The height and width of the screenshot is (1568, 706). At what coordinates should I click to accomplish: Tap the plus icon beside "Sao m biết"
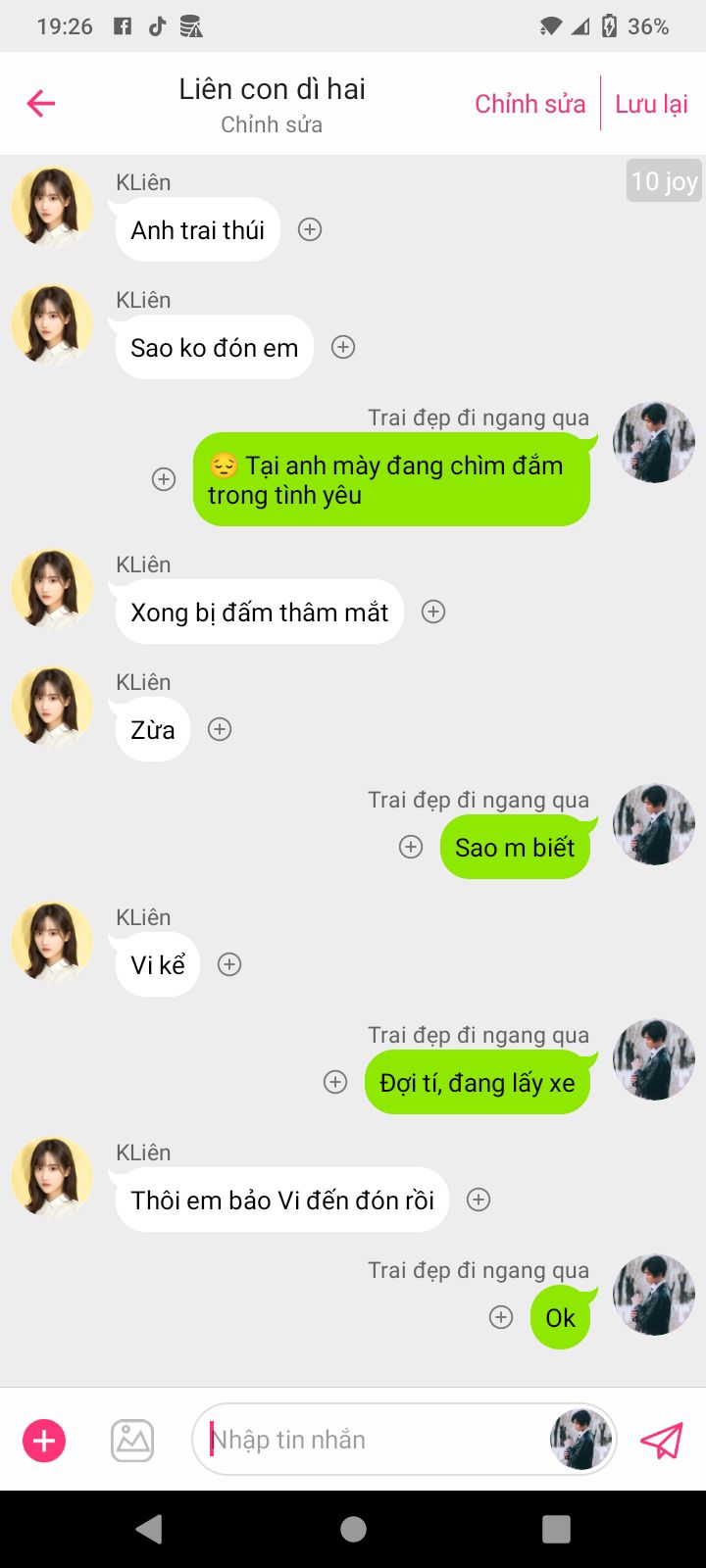click(x=411, y=847)
